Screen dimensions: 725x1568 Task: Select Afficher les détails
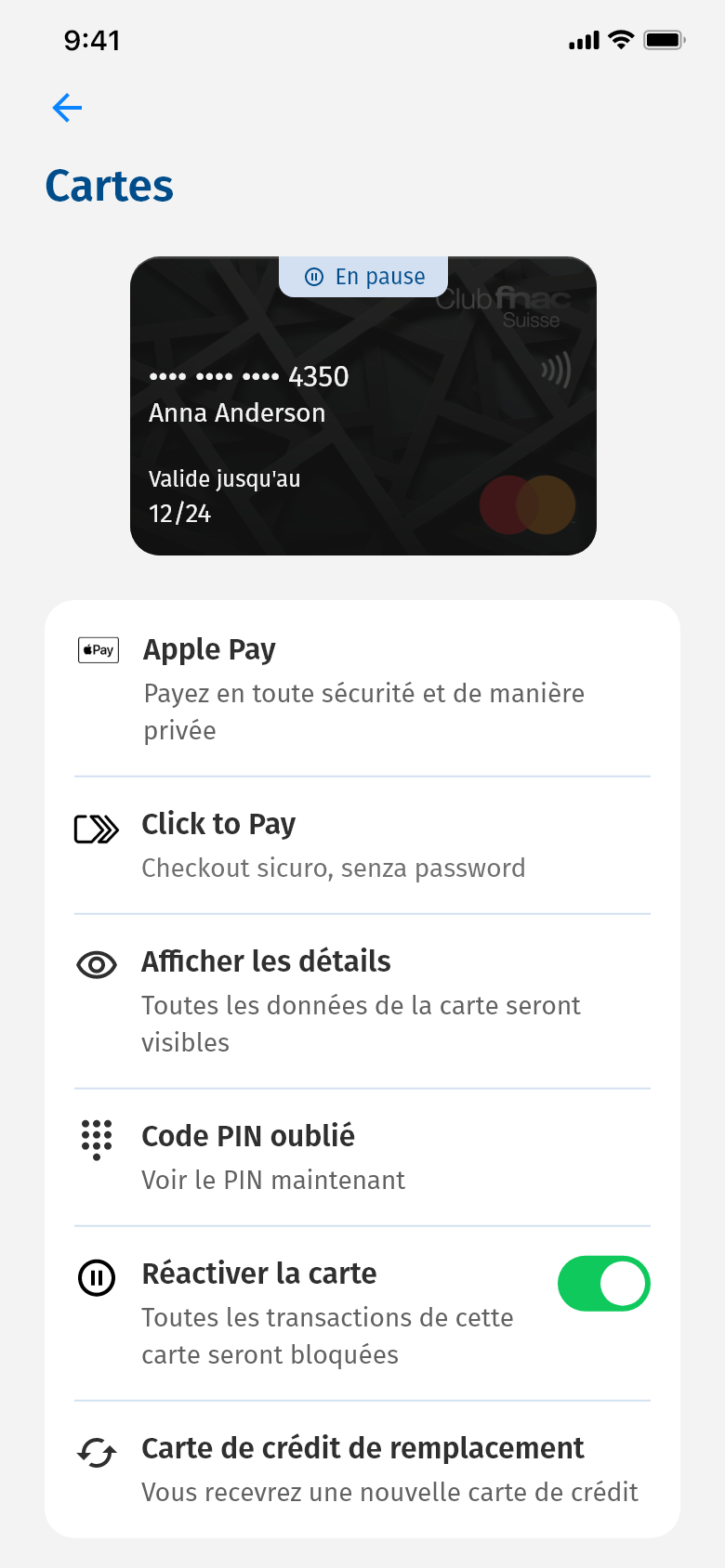tap(362, 1001)
